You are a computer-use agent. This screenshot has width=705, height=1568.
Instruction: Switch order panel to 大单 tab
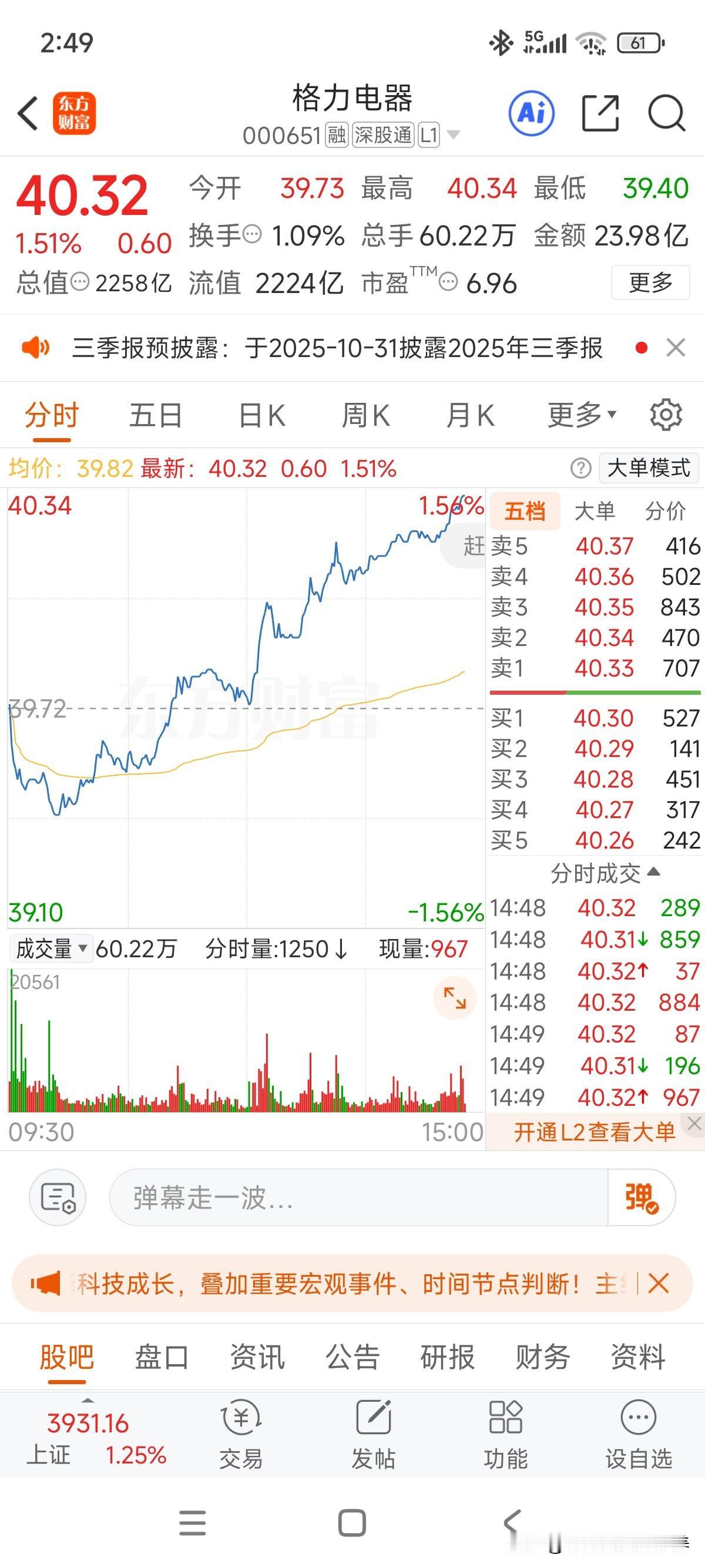594,512
